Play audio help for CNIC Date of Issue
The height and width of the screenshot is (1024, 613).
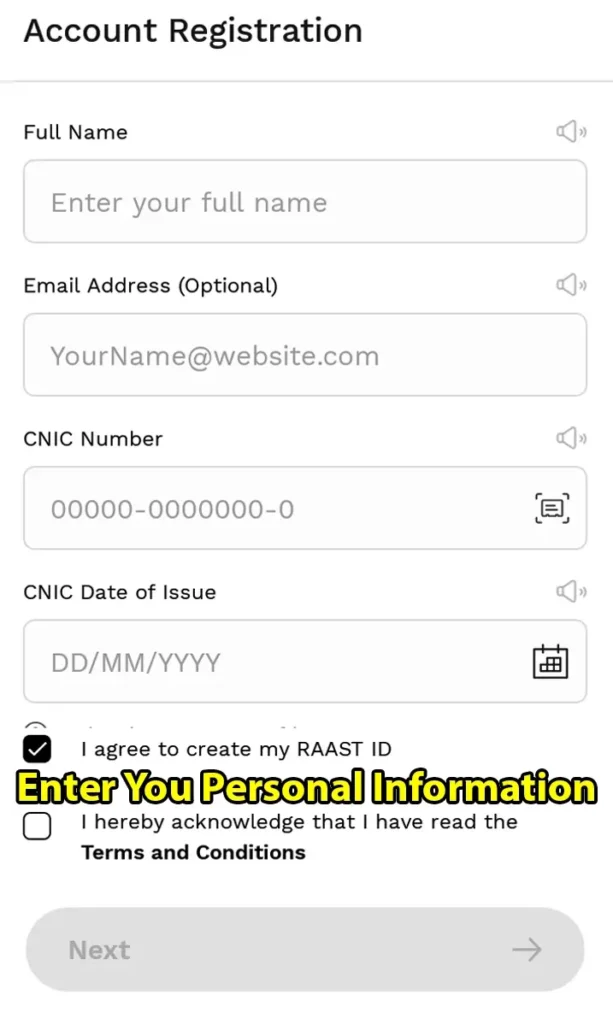click(x=570, y=592)
